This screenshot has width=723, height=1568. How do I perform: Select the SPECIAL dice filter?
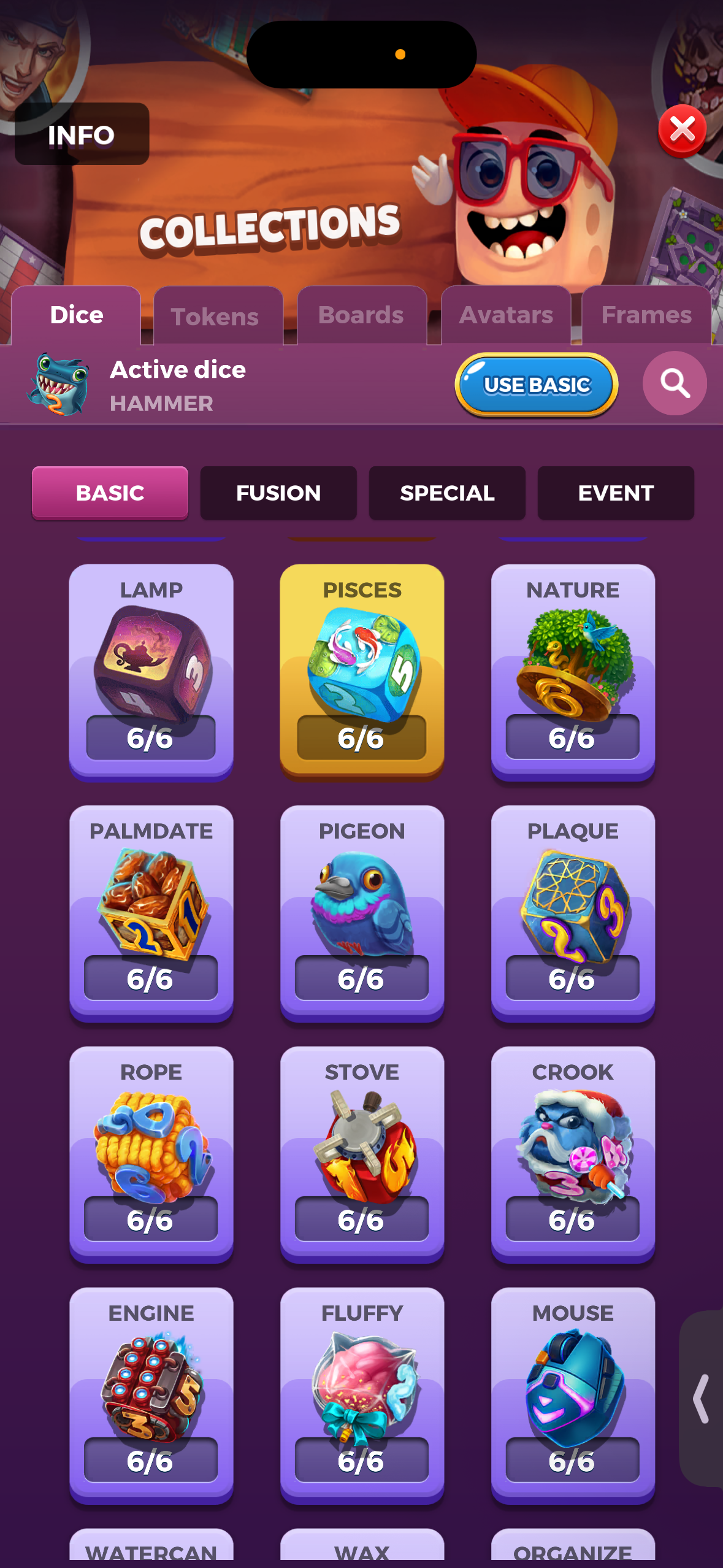click(x=447, y=493)
